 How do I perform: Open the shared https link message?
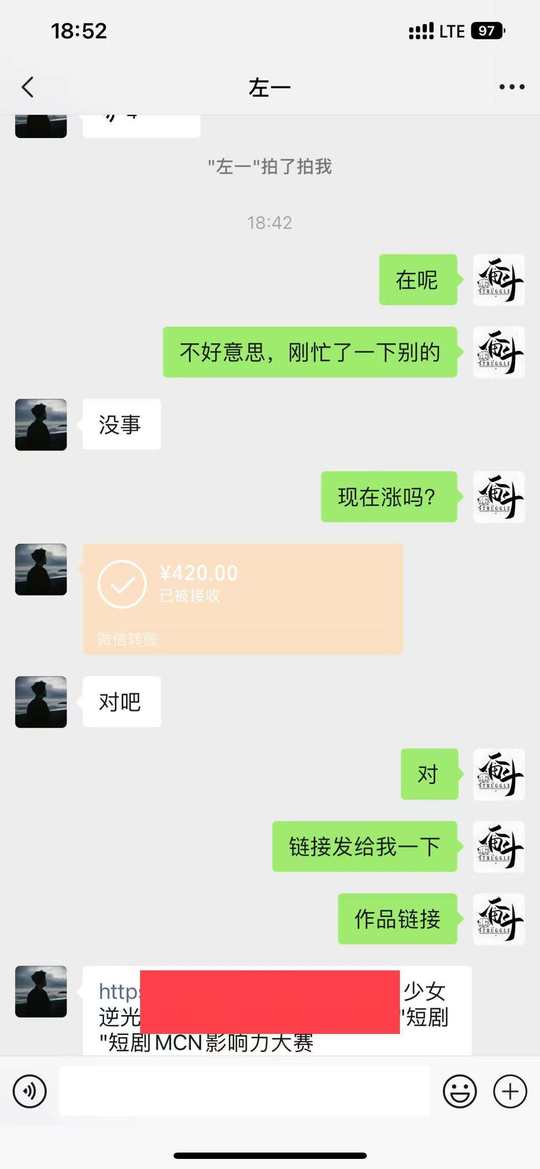click(277, 1010)
